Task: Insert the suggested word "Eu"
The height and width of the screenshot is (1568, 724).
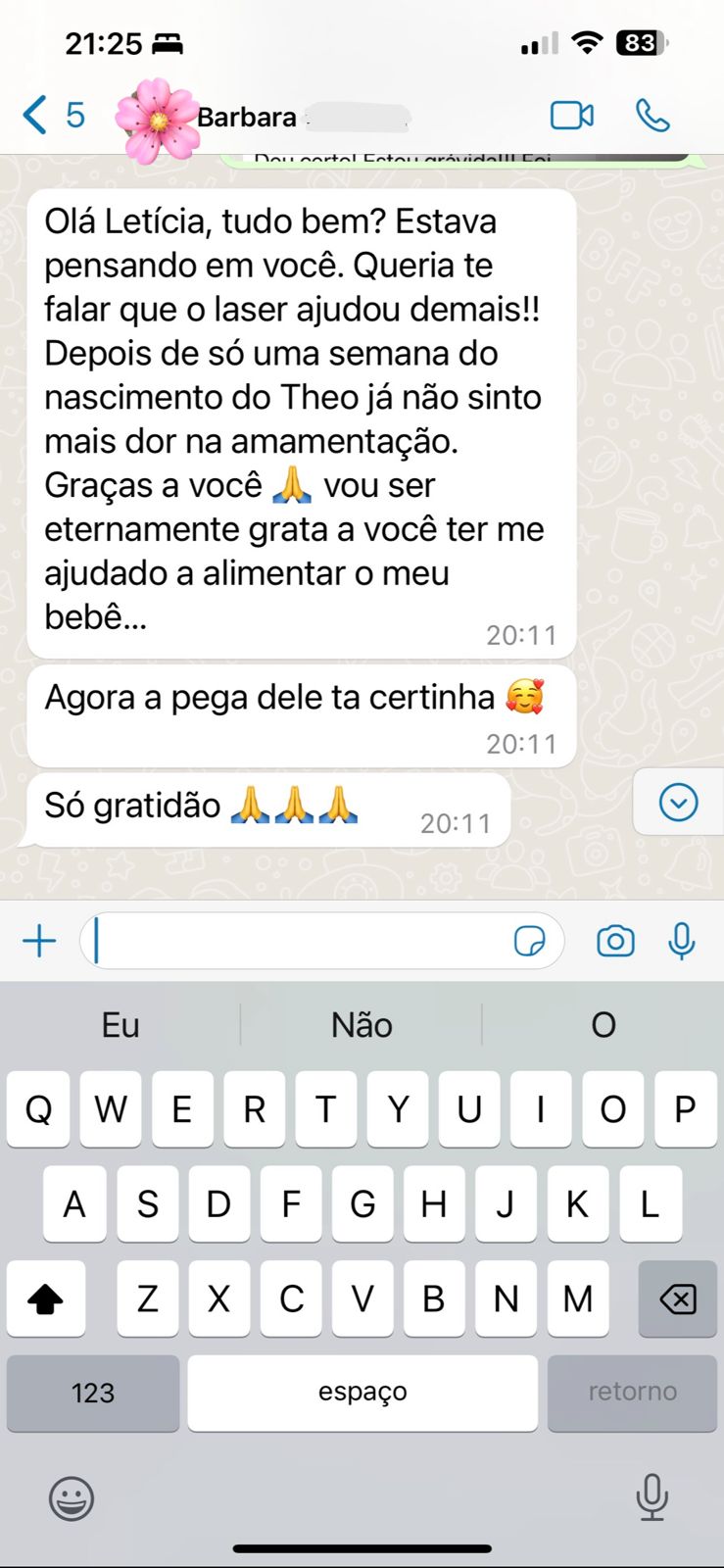Action: 121,1025
